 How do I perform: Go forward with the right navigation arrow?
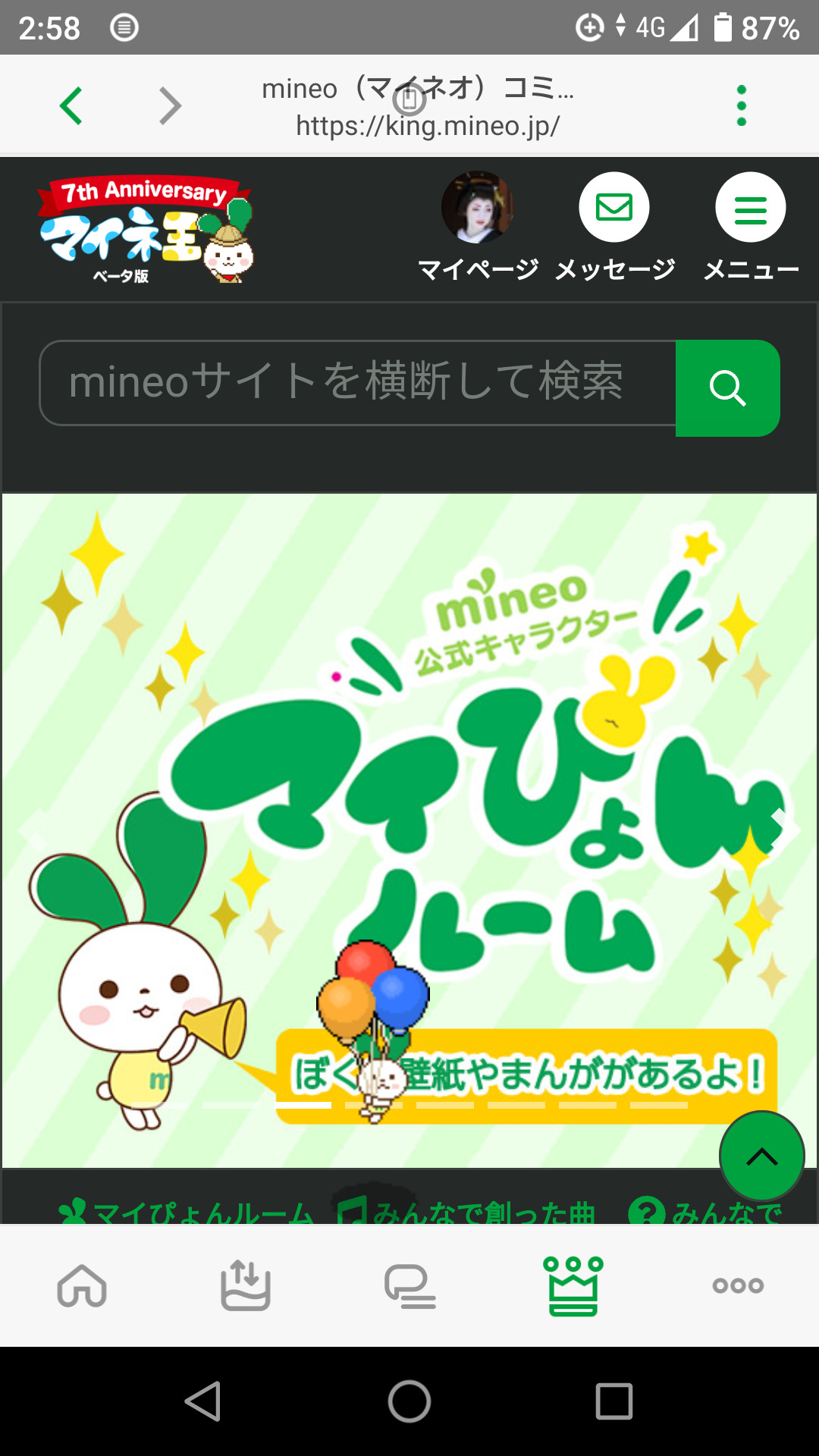click(168, 106)
